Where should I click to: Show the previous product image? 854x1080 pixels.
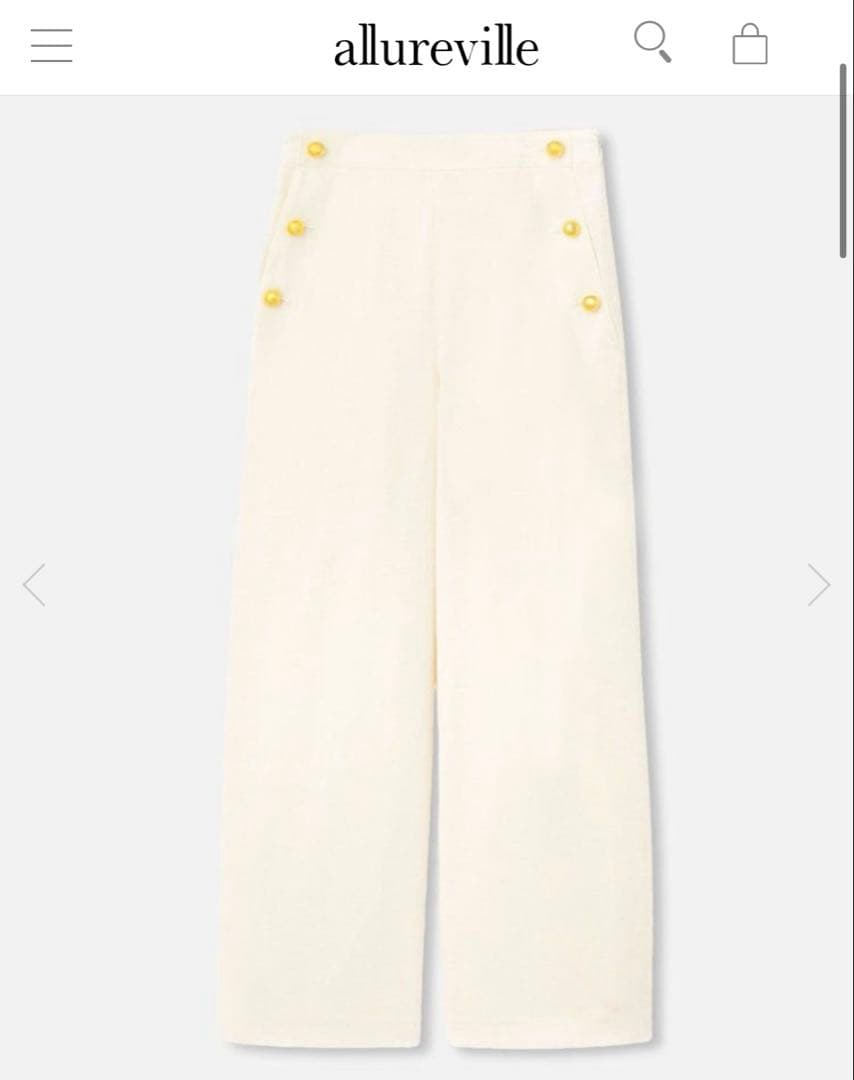point(35,585)
